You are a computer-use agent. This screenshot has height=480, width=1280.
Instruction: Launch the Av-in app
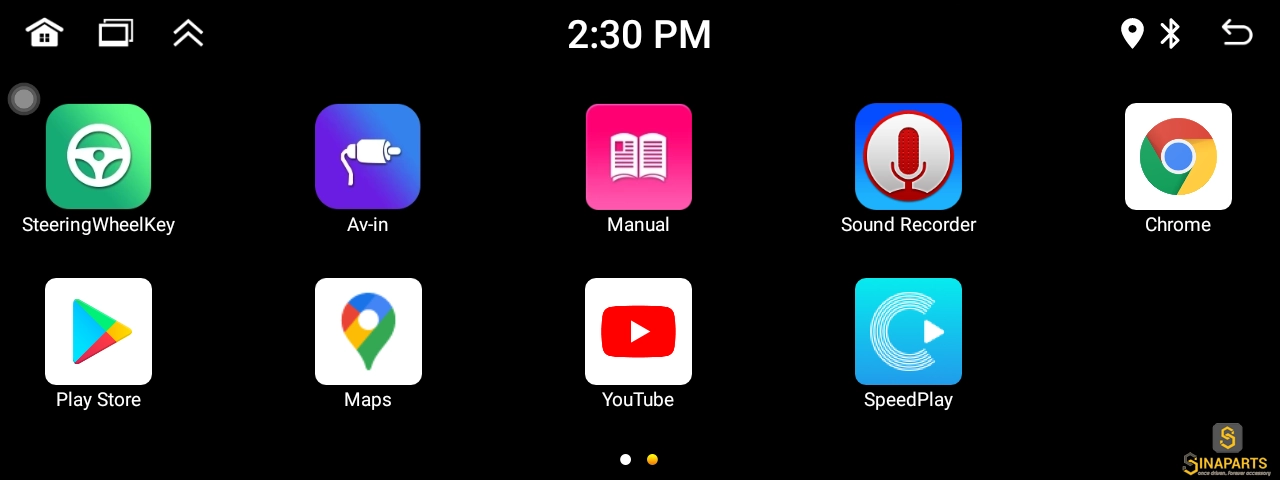point(368,157)
